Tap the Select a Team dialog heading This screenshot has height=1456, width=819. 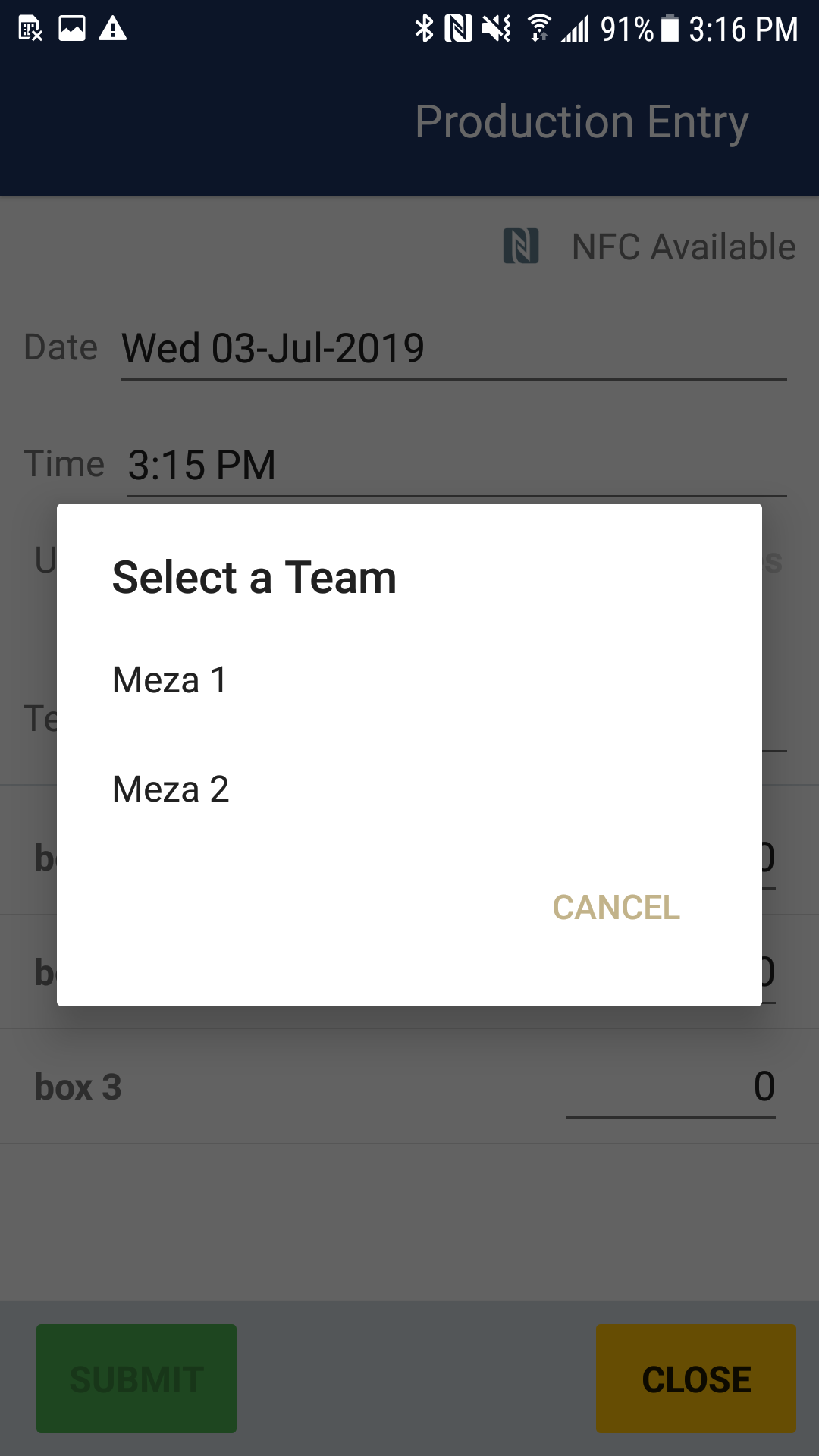[x=253, y=577]
